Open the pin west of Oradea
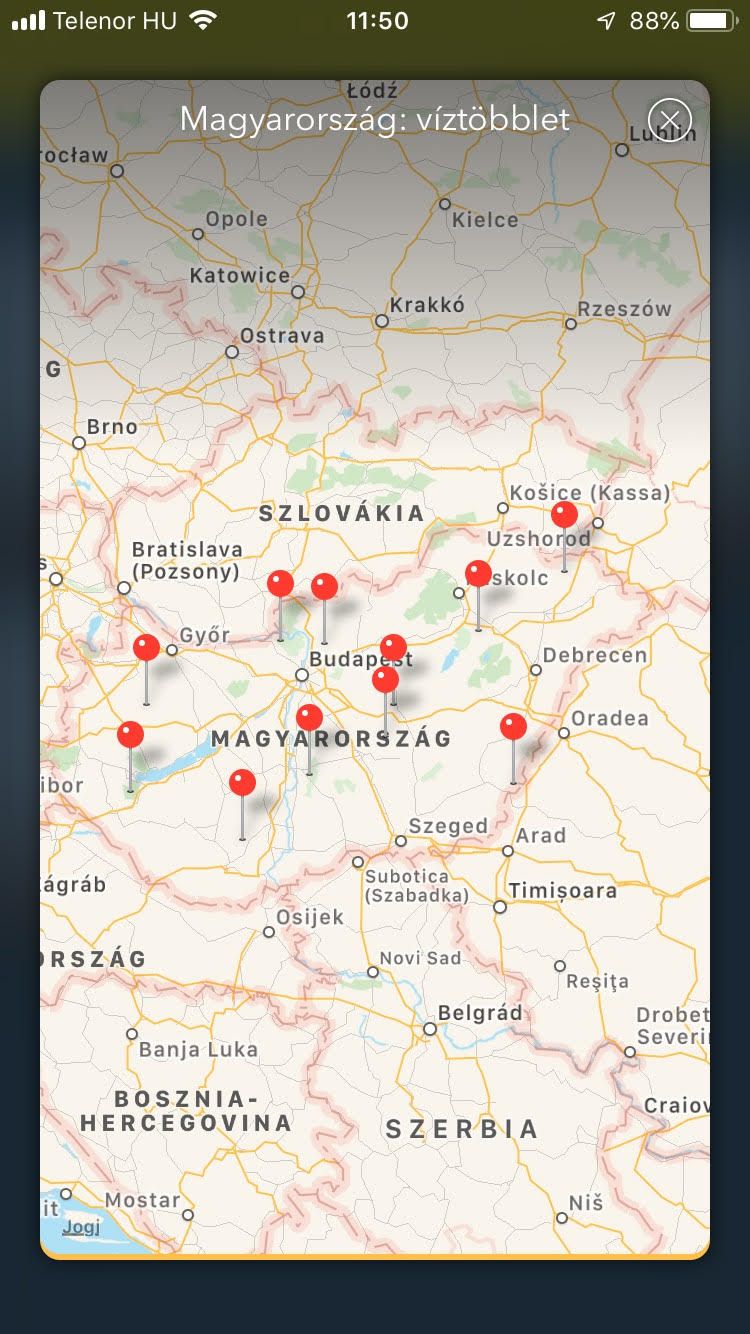The image size is (750, 1334). click(514, 728)
